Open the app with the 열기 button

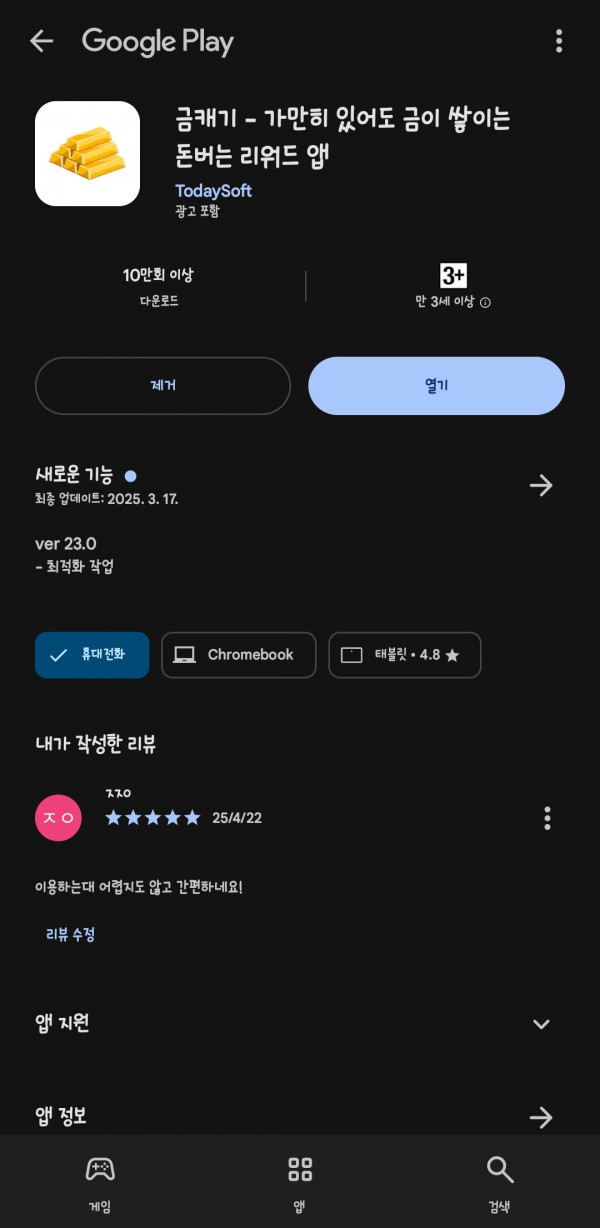point(436,385)
